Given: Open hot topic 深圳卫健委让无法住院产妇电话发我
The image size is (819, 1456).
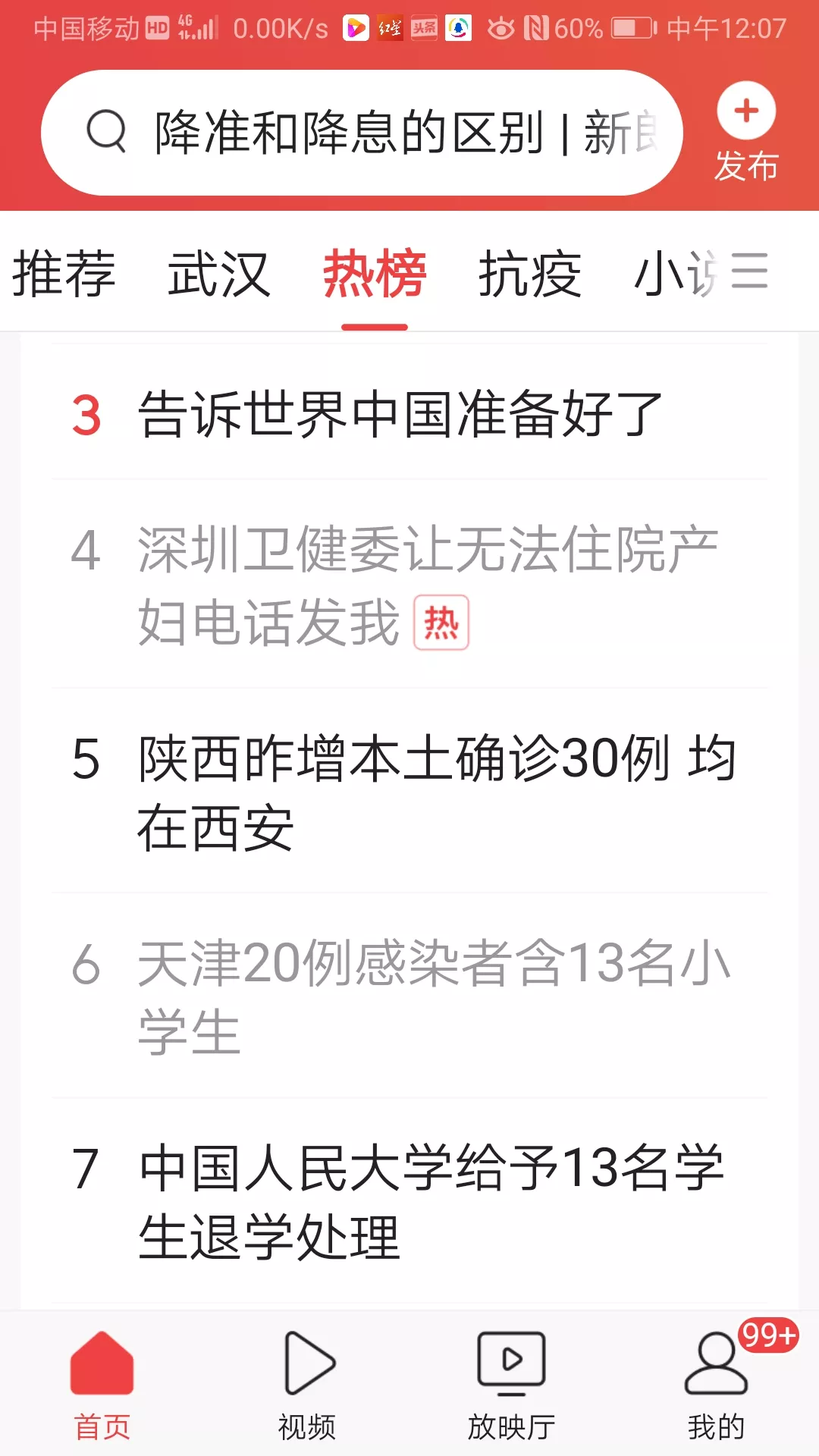Looking at the screenshot, I should (409, 585).
